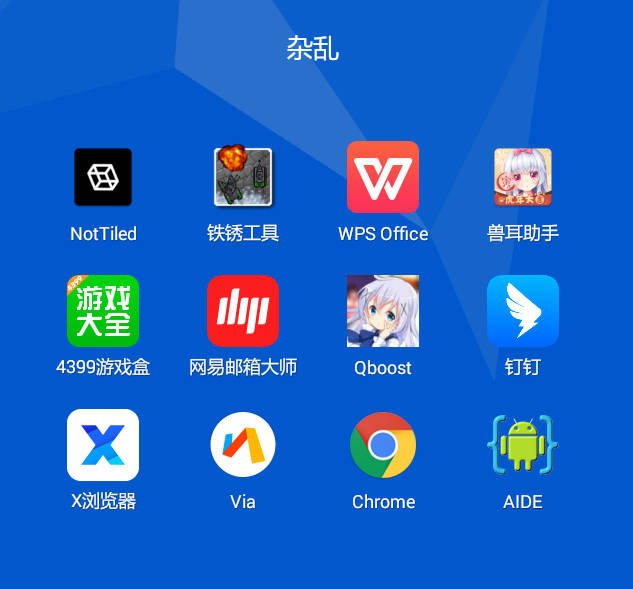Launch X浏览器 browser

(103, 445)
